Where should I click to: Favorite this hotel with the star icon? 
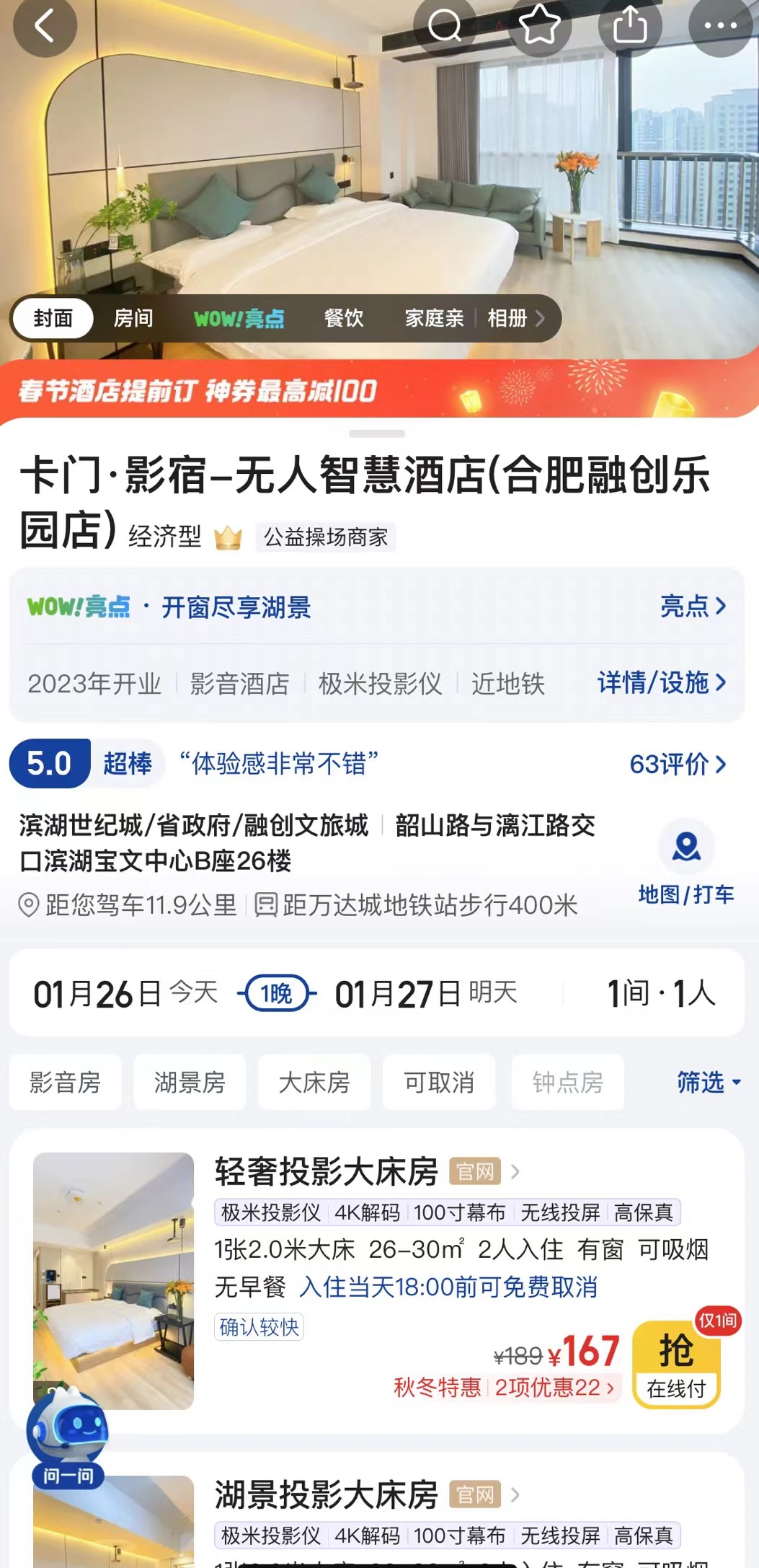(539, 27)
